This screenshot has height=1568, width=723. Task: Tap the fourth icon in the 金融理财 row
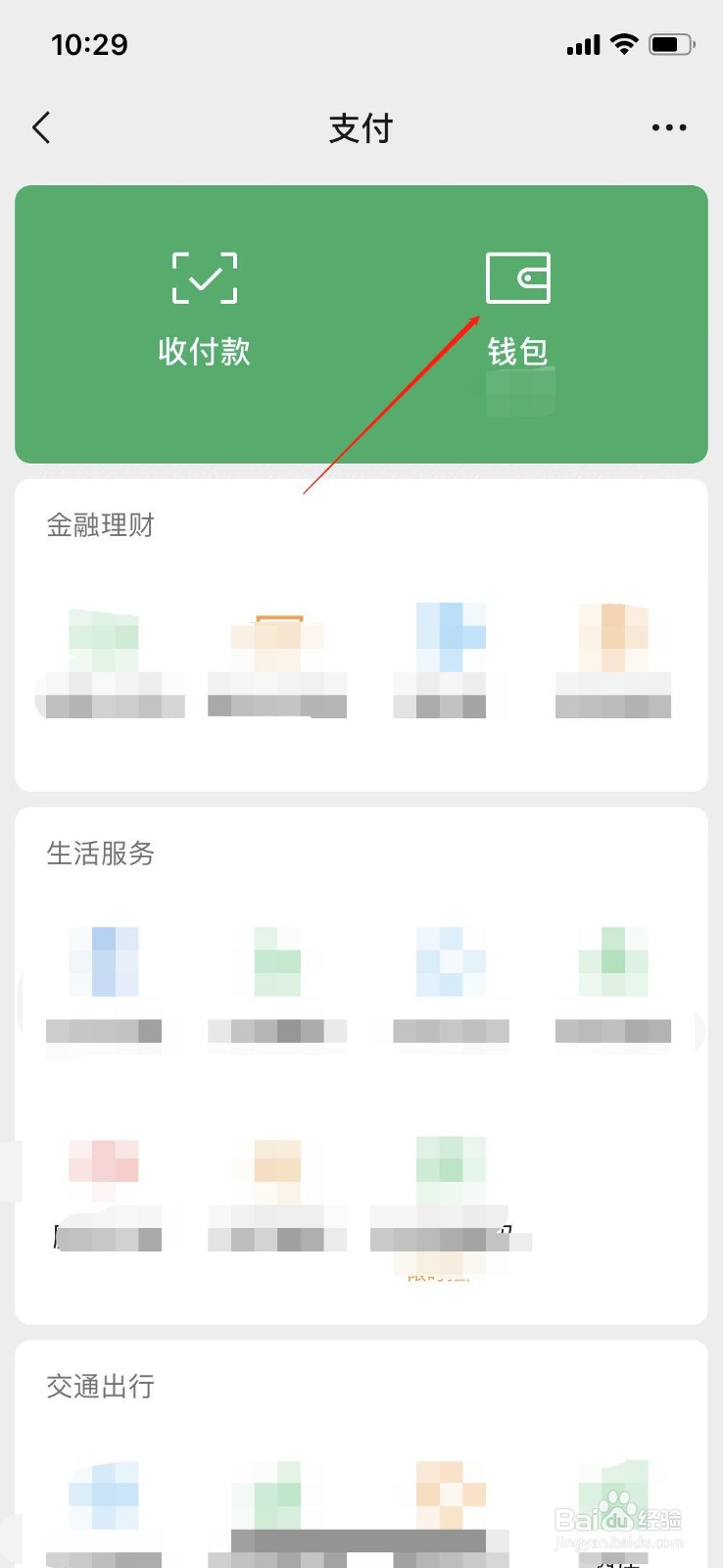coord(613,642)
